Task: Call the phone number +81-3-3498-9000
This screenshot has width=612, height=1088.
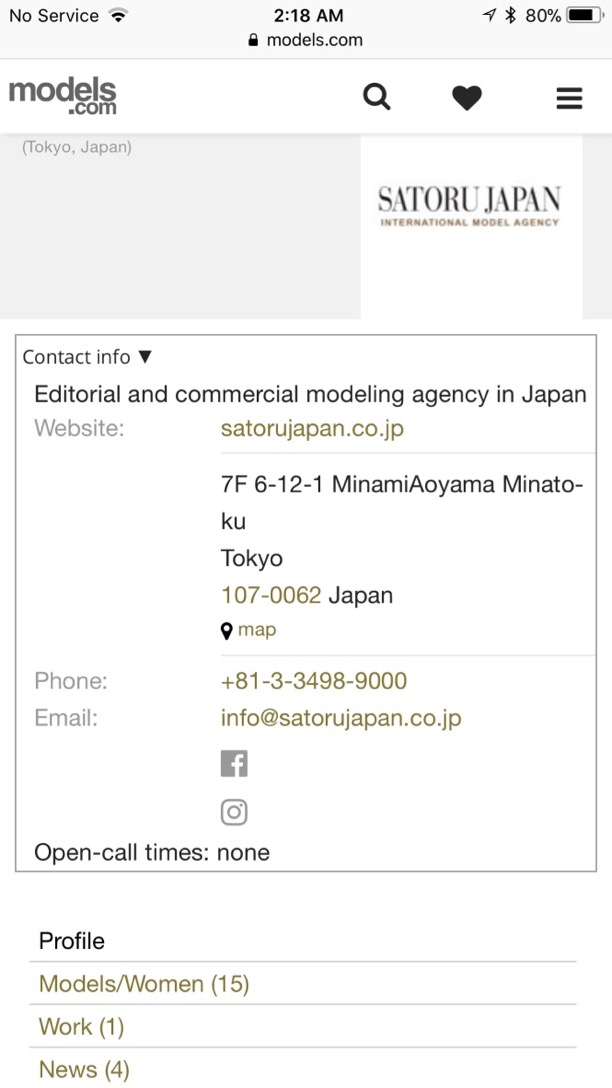Action: pyautogui.click(x=314, y=681)
